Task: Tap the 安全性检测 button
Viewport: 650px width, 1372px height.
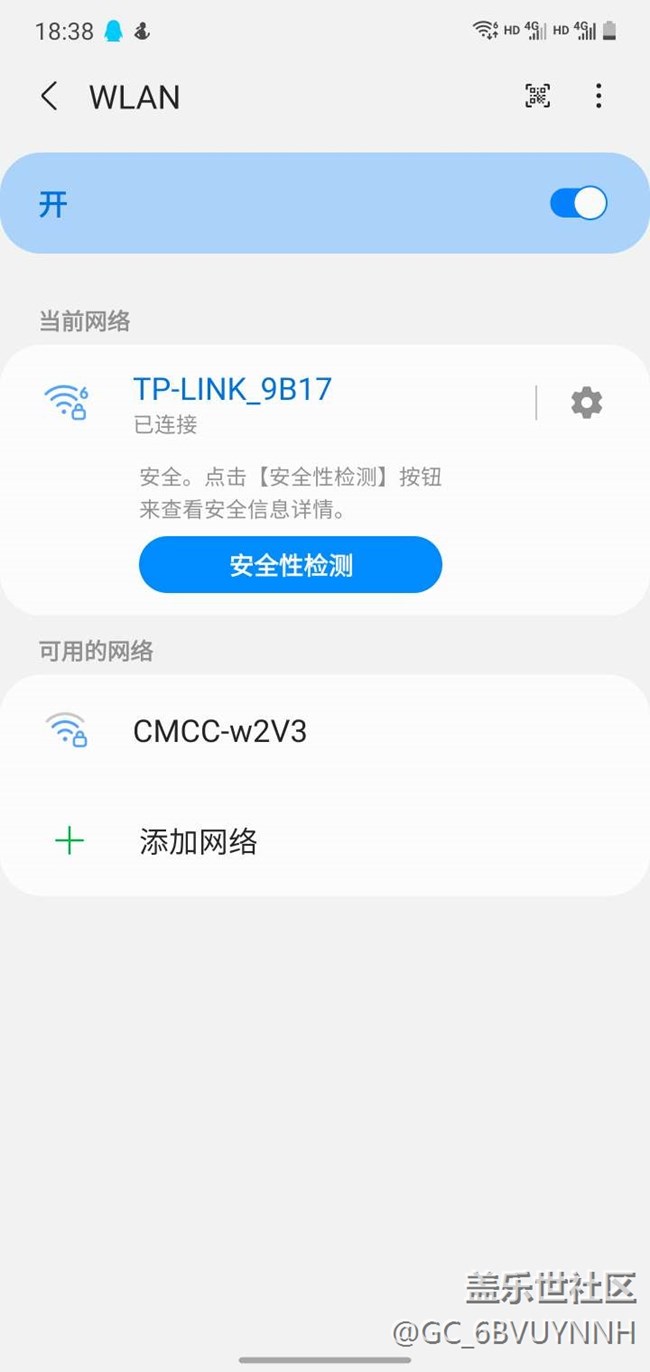Action: [x=290, y=565]
